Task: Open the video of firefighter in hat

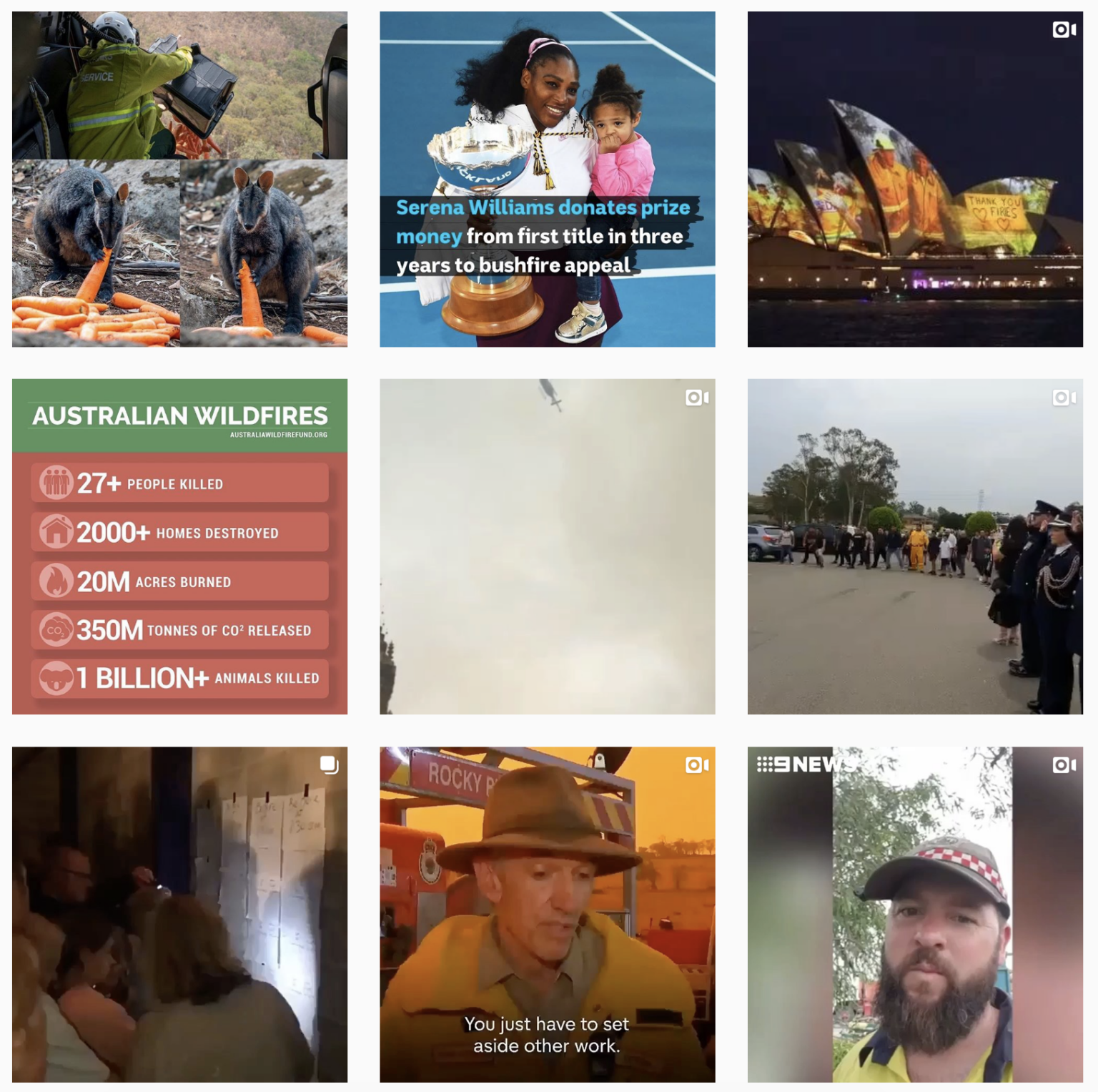Action: (x=547, y=914)
